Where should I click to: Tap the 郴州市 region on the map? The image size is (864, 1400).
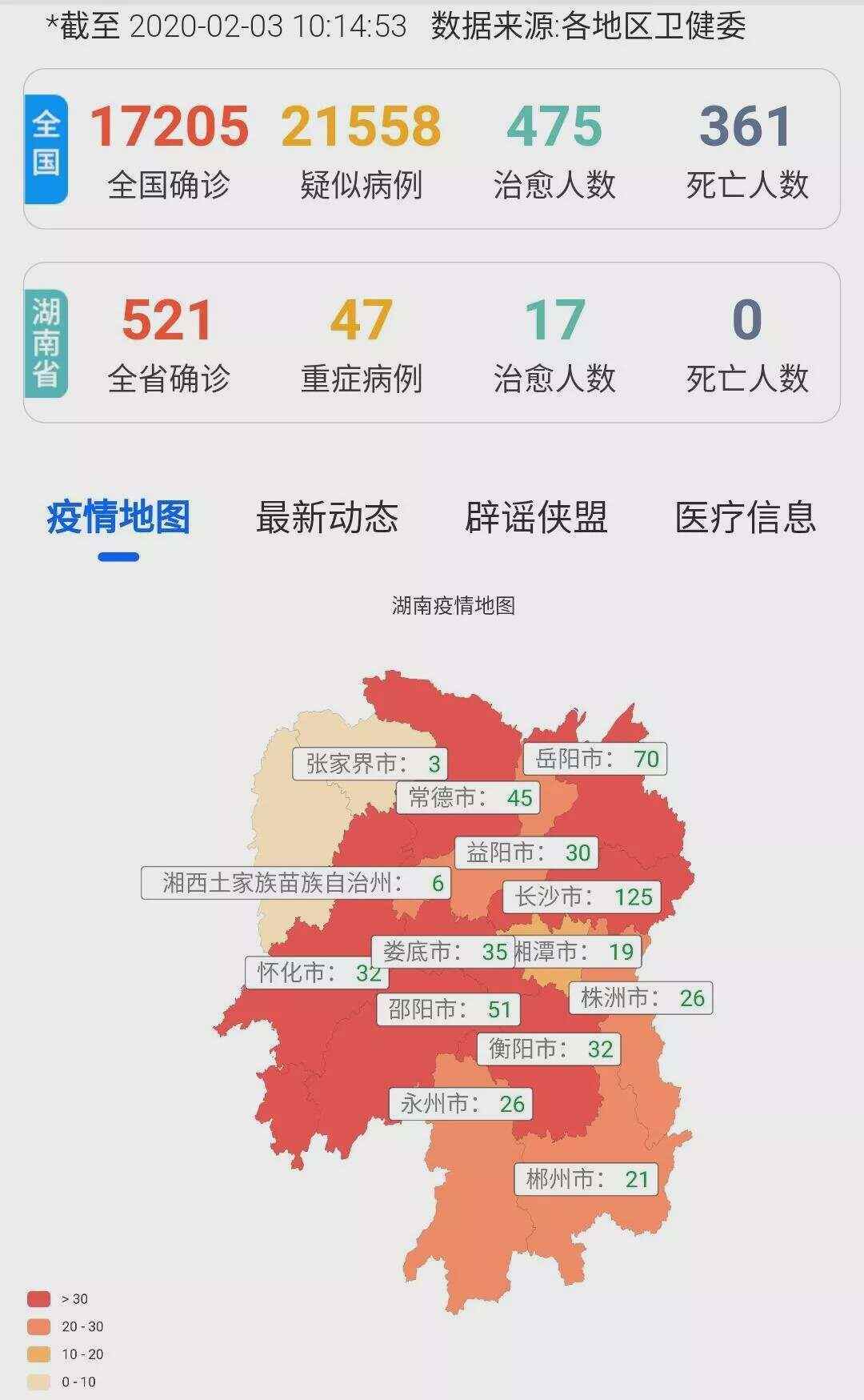tap(586, 1179)
